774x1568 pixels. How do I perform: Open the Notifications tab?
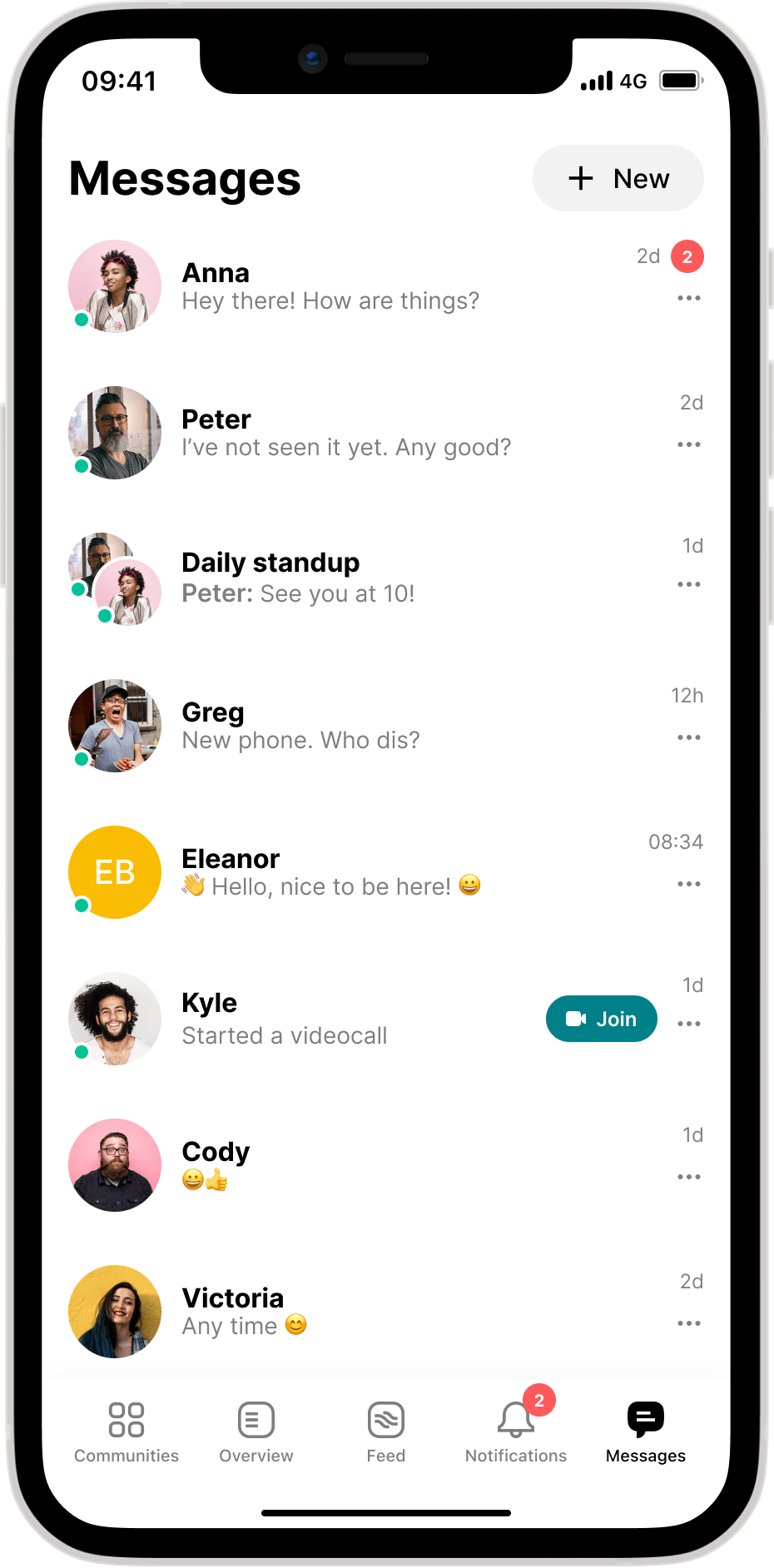(x=516, y=1433)
